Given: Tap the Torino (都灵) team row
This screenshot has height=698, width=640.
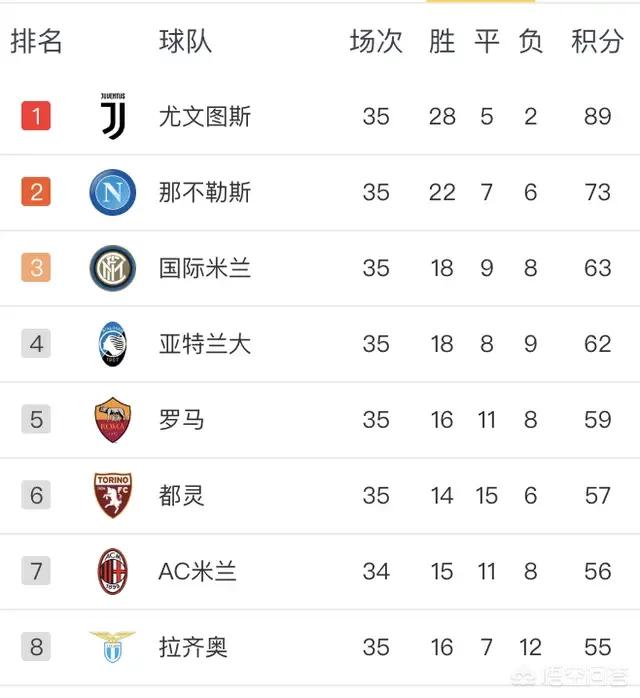Looking at the screenshot, I should pyautogui.click(x=182, y=496).
